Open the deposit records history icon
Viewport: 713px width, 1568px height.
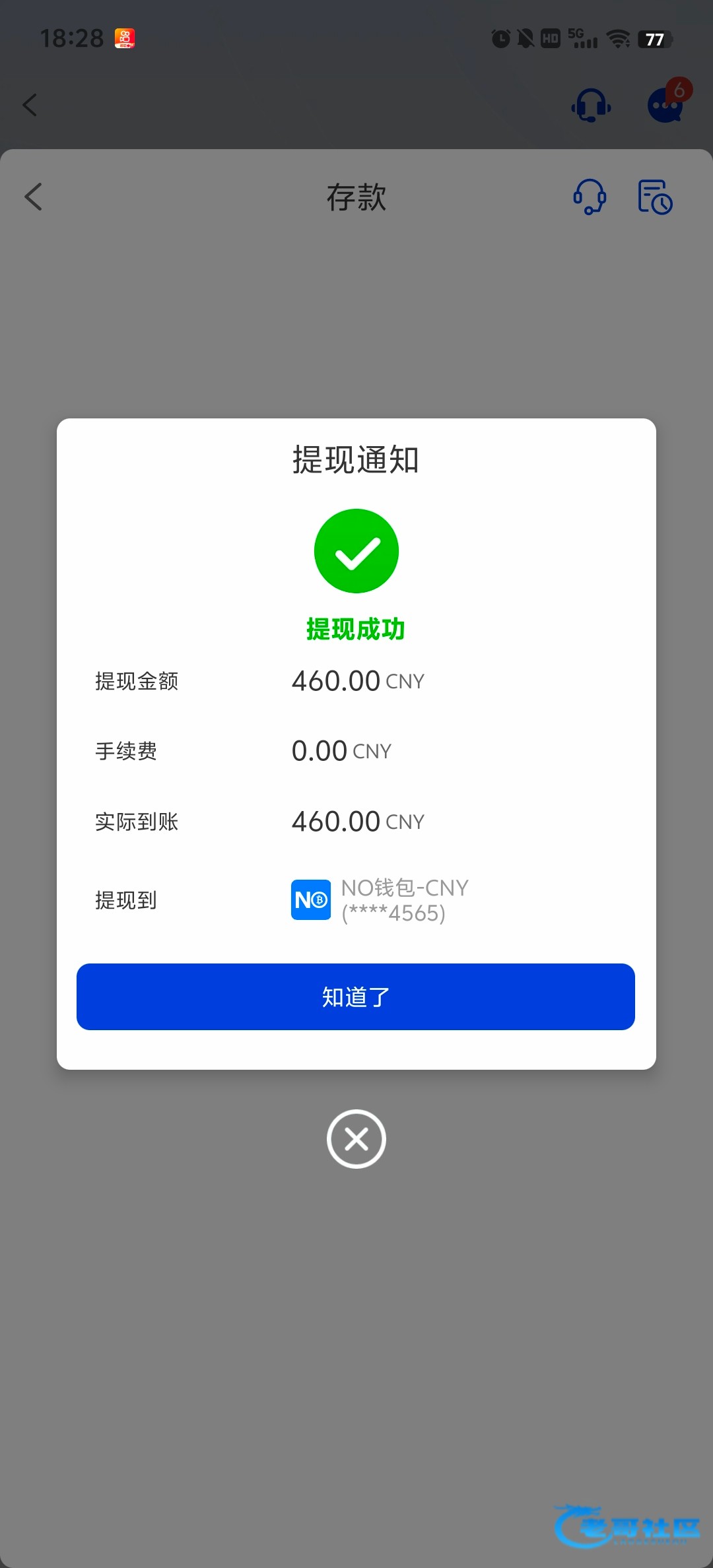[655, 197]
